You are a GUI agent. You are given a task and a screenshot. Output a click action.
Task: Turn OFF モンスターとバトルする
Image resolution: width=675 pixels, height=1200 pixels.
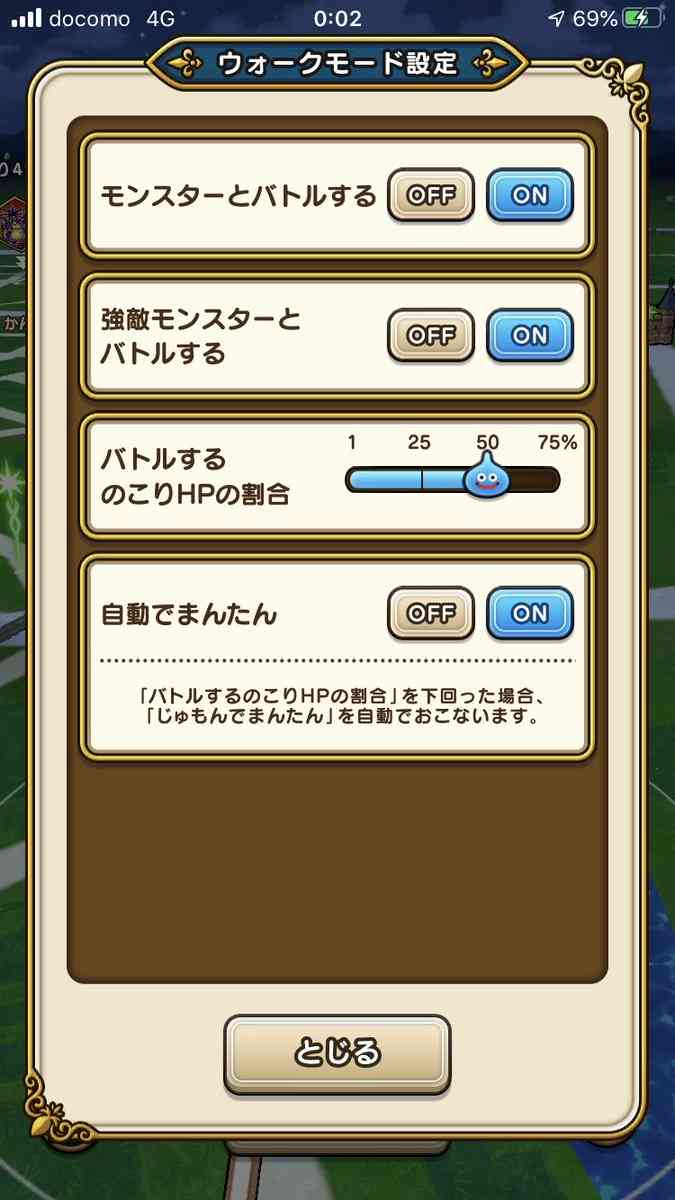coord(430,195)
